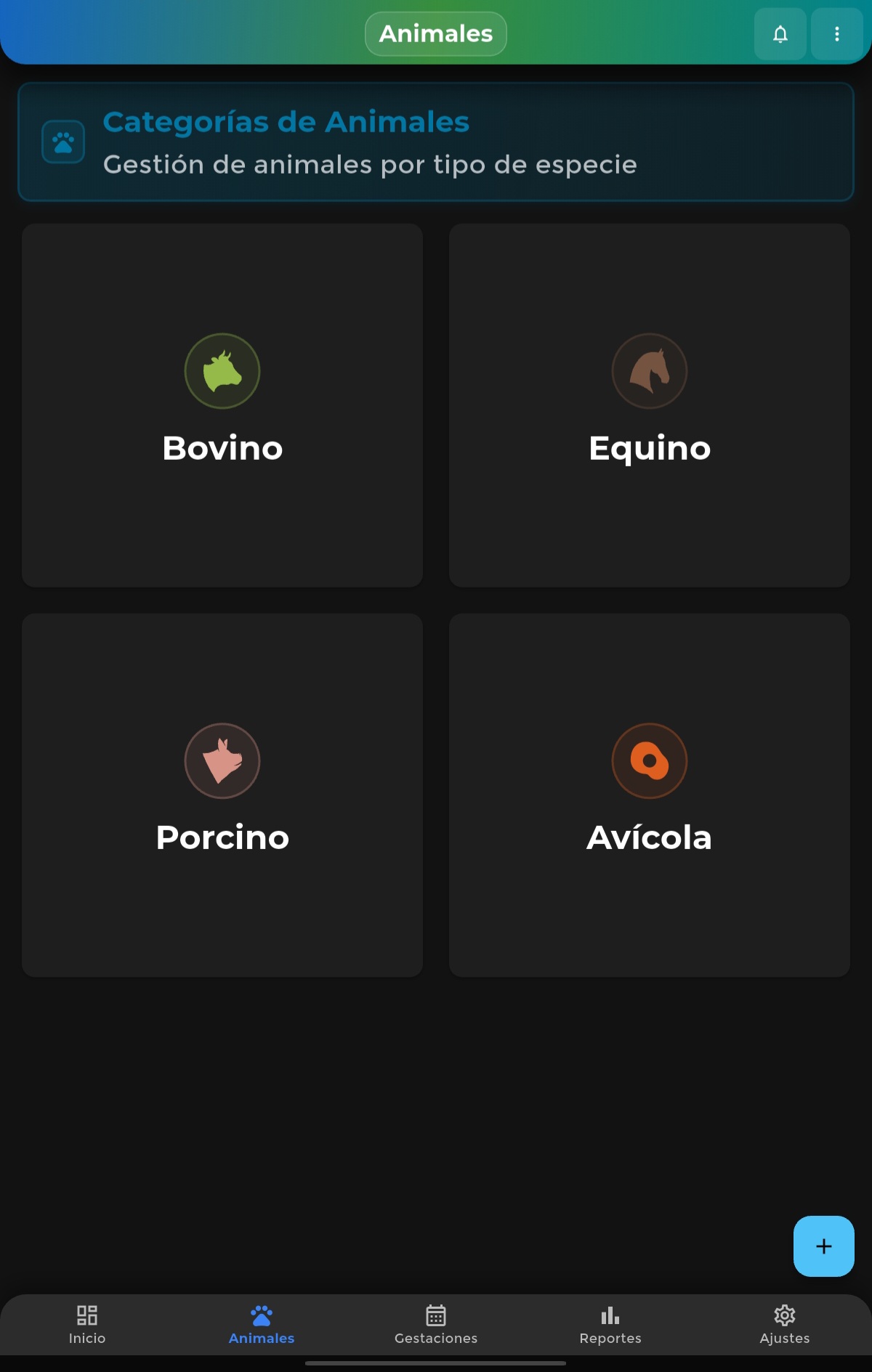Open the notifications bell
Screen dimensions: 872x1372
coord(780,34)
